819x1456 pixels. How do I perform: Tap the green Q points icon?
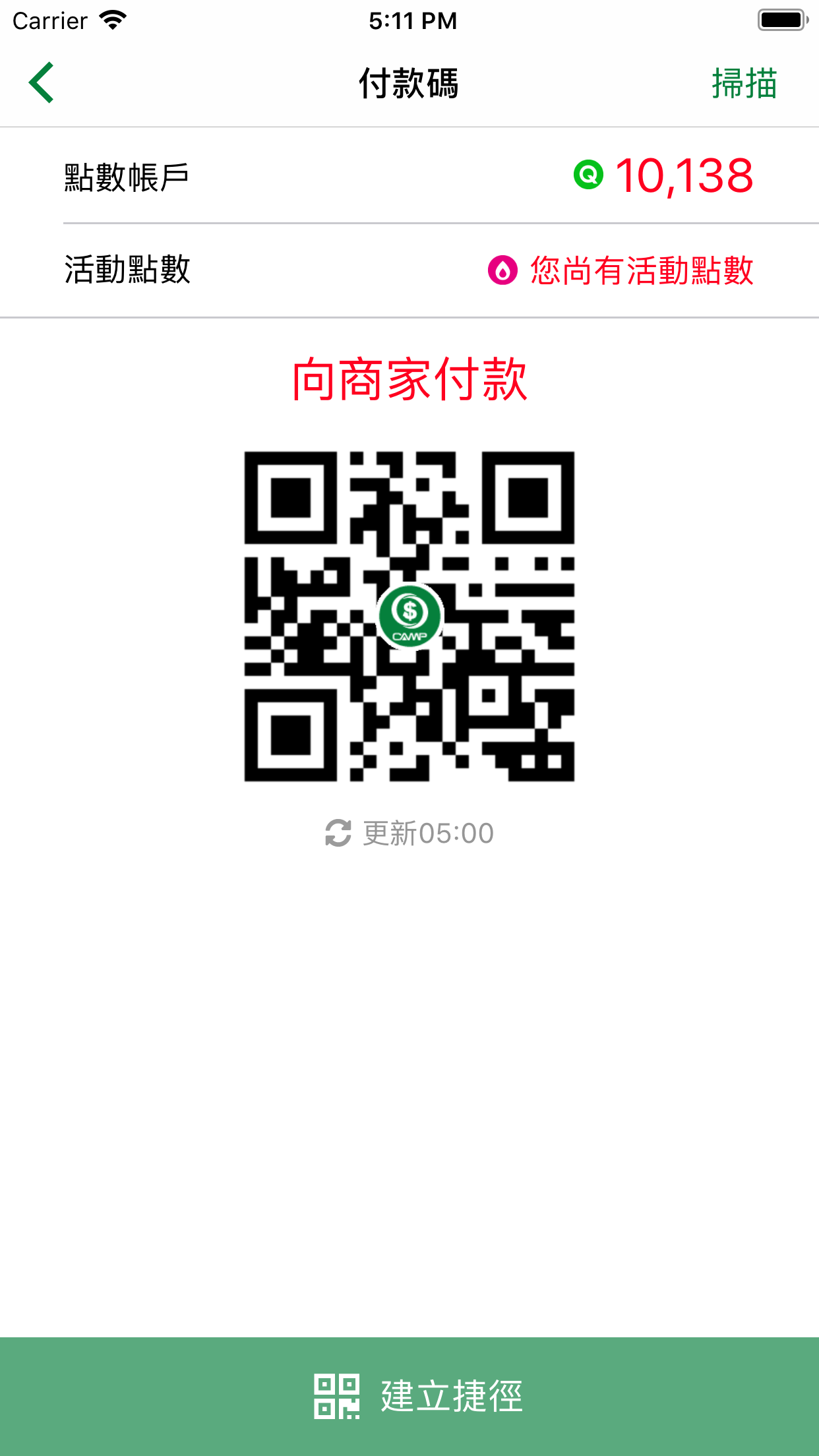(589, 175)
